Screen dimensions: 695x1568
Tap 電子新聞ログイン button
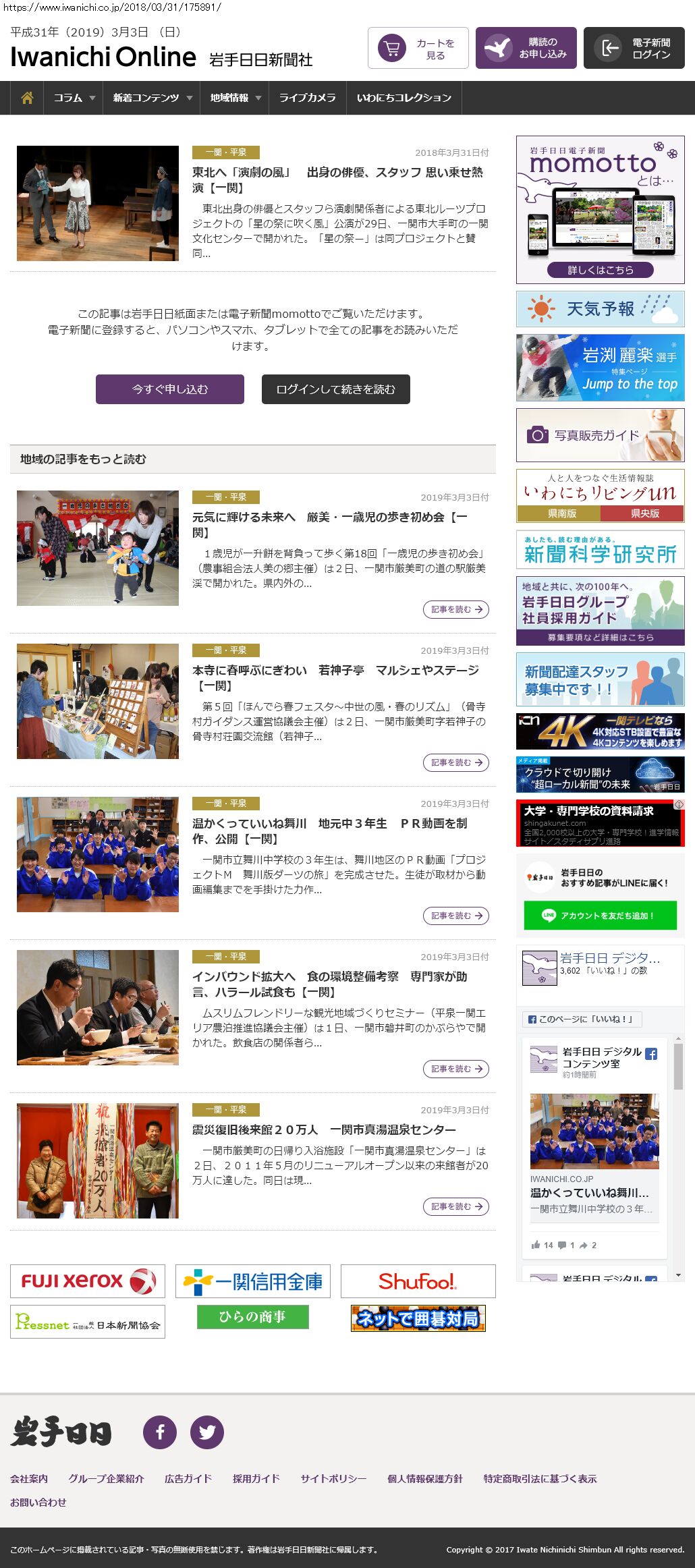[x=634, y=48]
